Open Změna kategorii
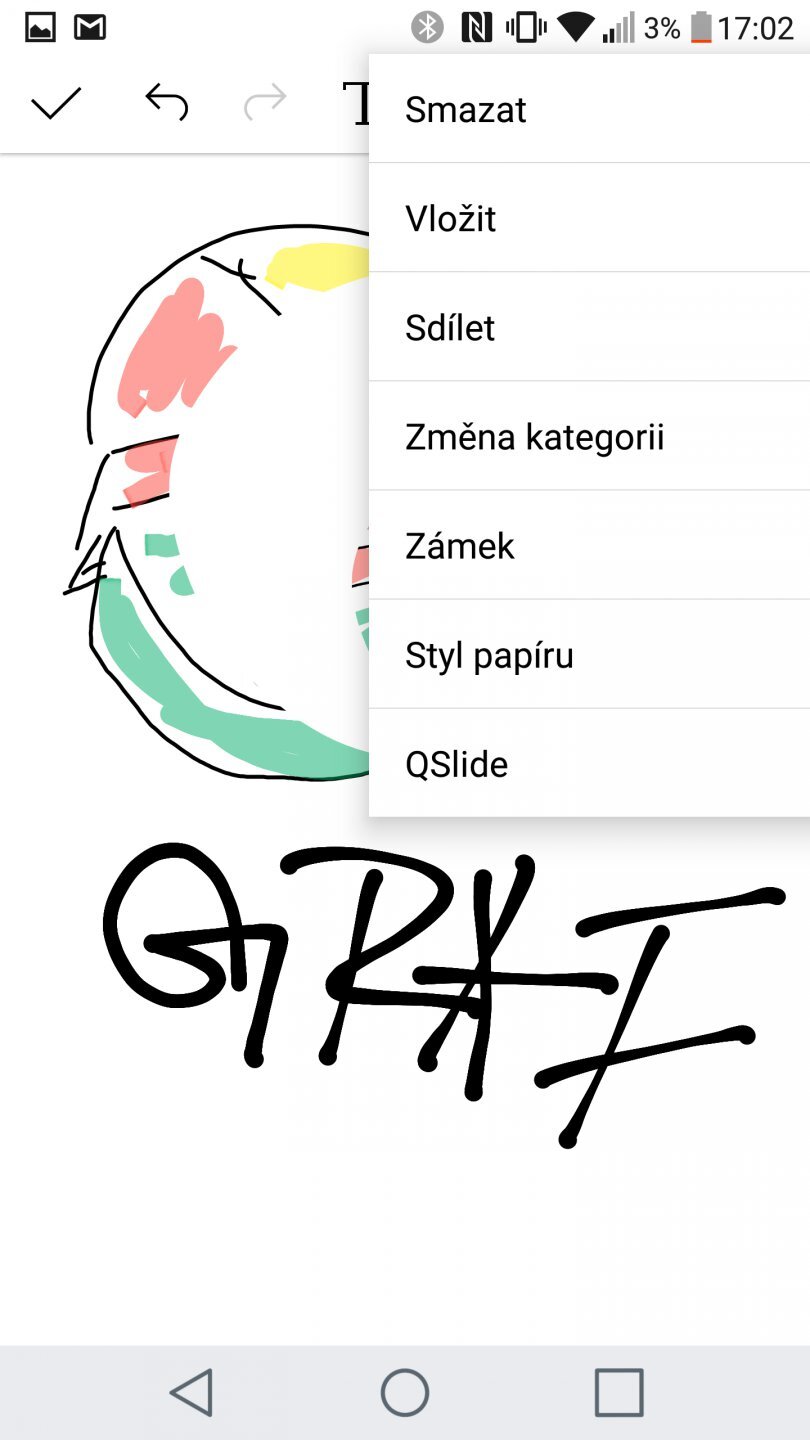810x1440 pixels. coord(589,436)
